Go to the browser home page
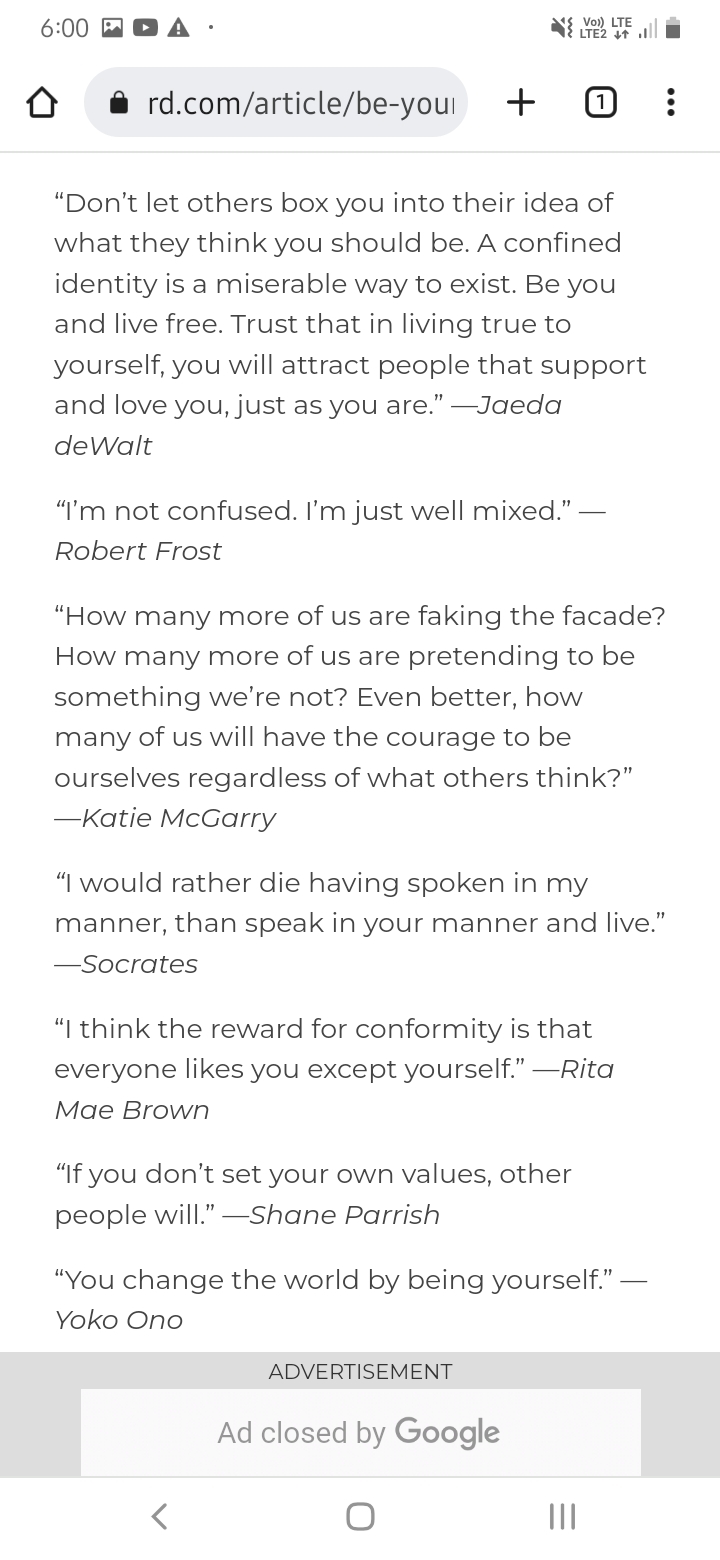This screenshot has width=720, height=1560. (42, 102)
